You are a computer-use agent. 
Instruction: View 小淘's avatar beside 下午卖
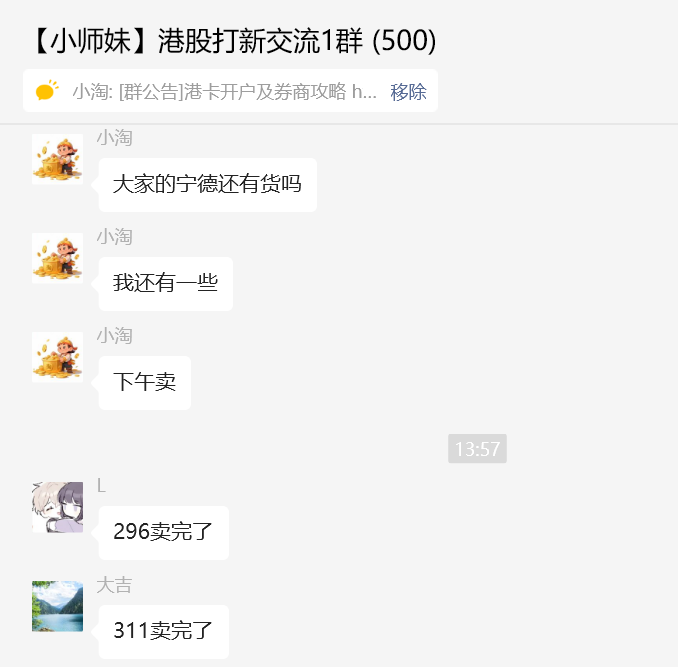[57, 357]
